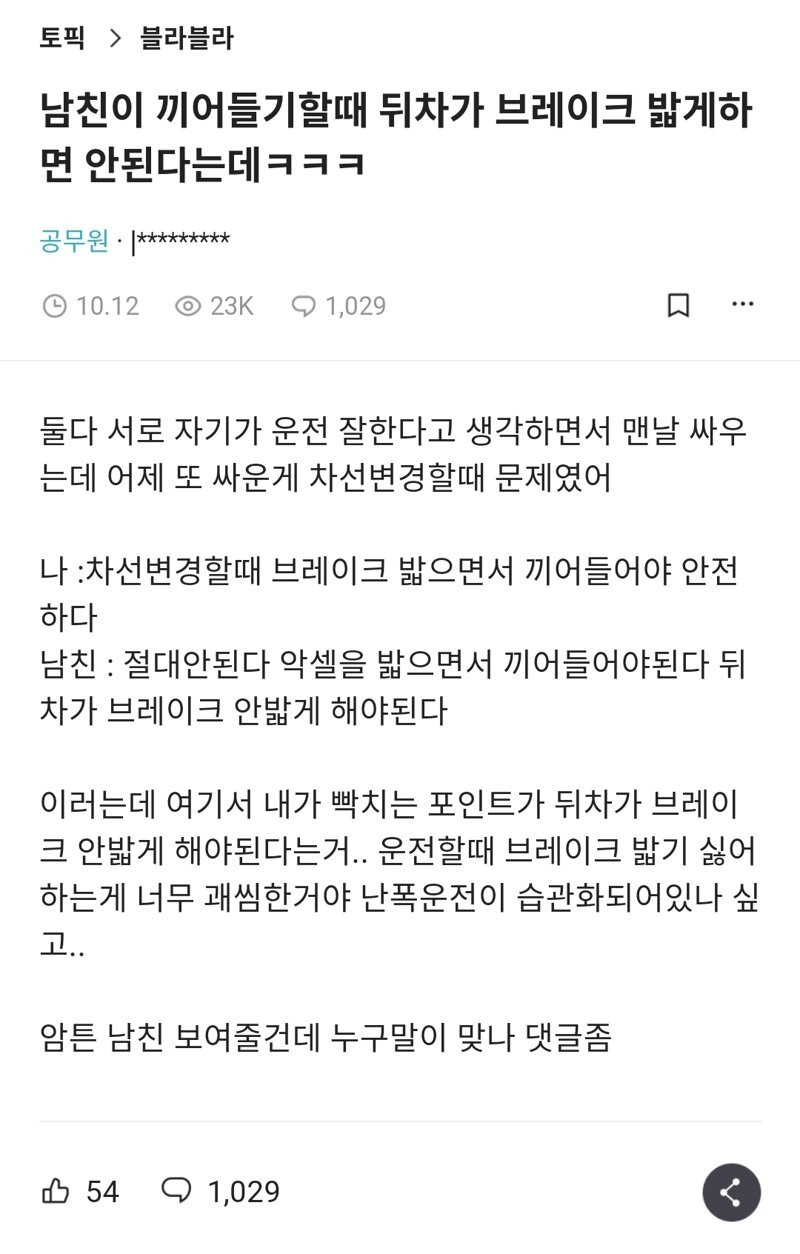Toggle like on the post
This screenshot has height=1254, width=800.
[56, 1191]
